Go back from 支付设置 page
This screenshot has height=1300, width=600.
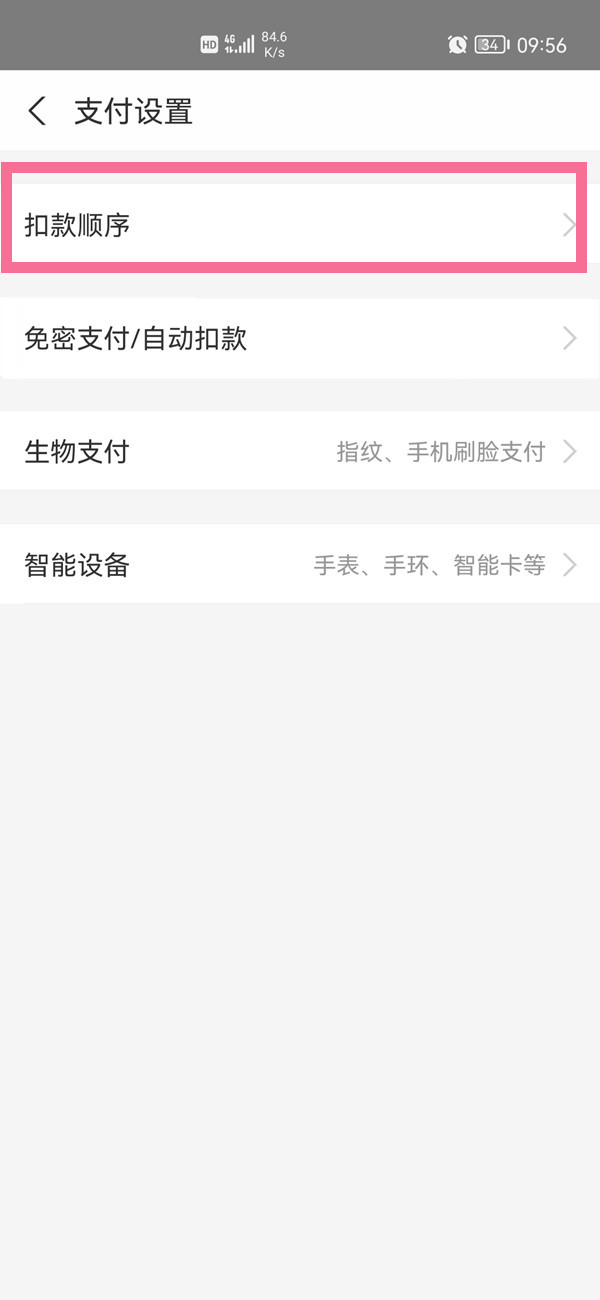[38, 111]
